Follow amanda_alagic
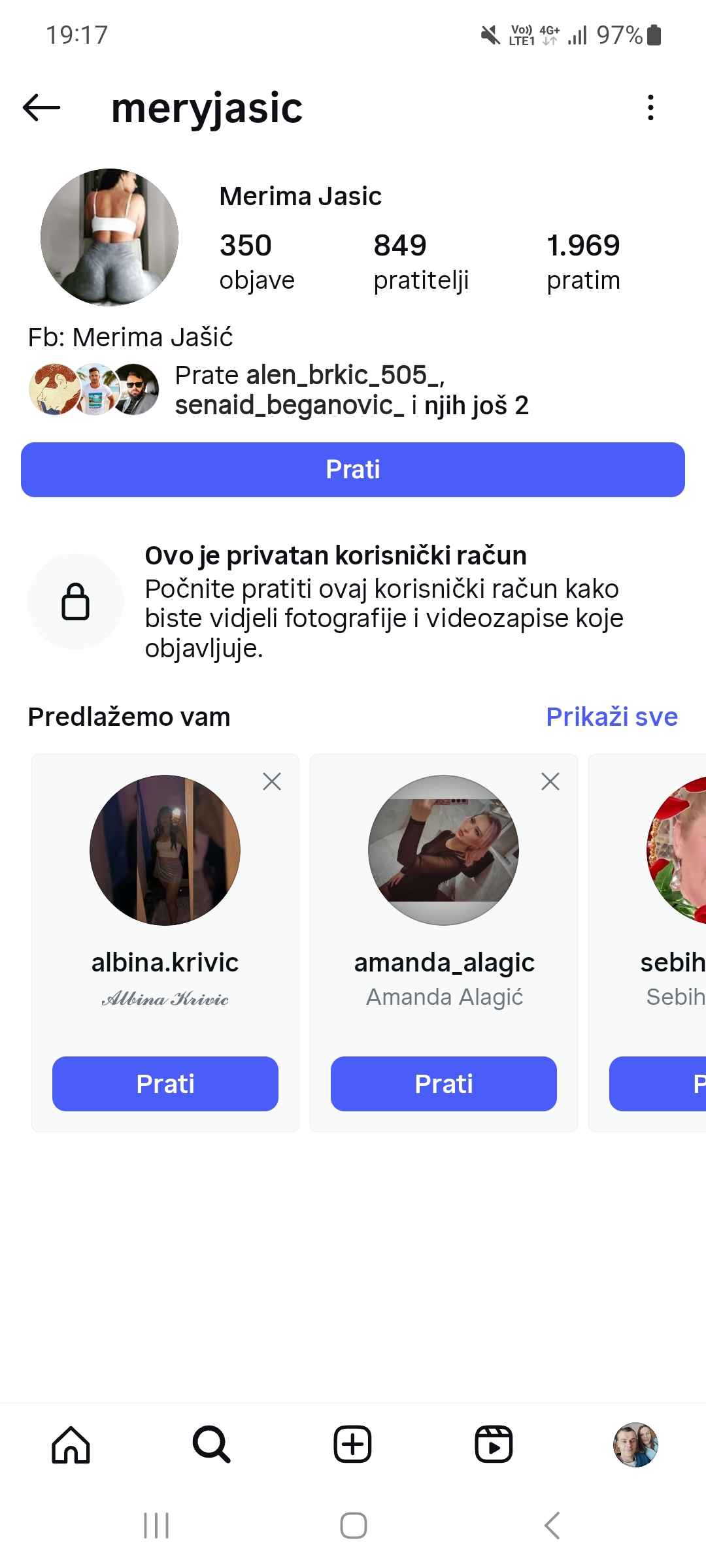 [444, 1084]
